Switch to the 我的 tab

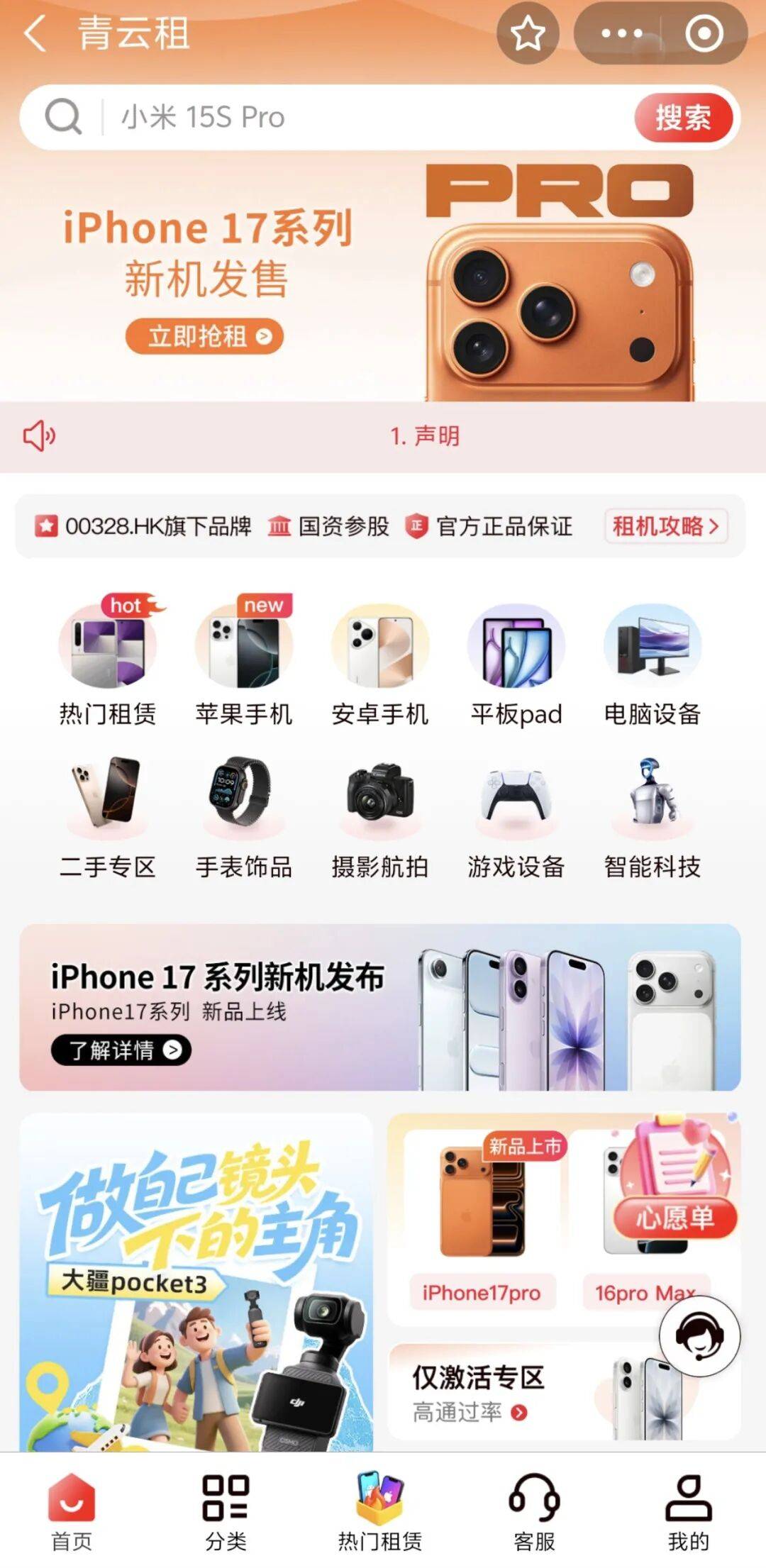688,1511
